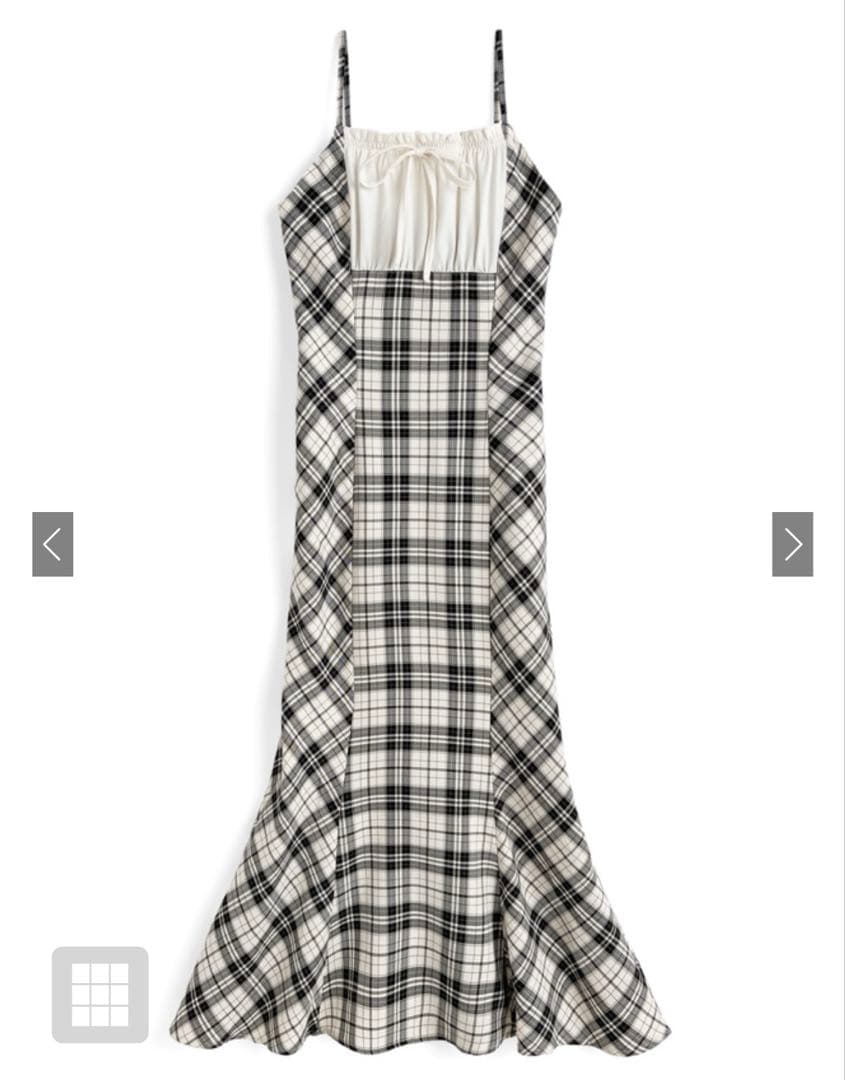This screenshot has height=1080, width=845.
Task: Open the plaid dress photo
Action: [x=419, y=544]
